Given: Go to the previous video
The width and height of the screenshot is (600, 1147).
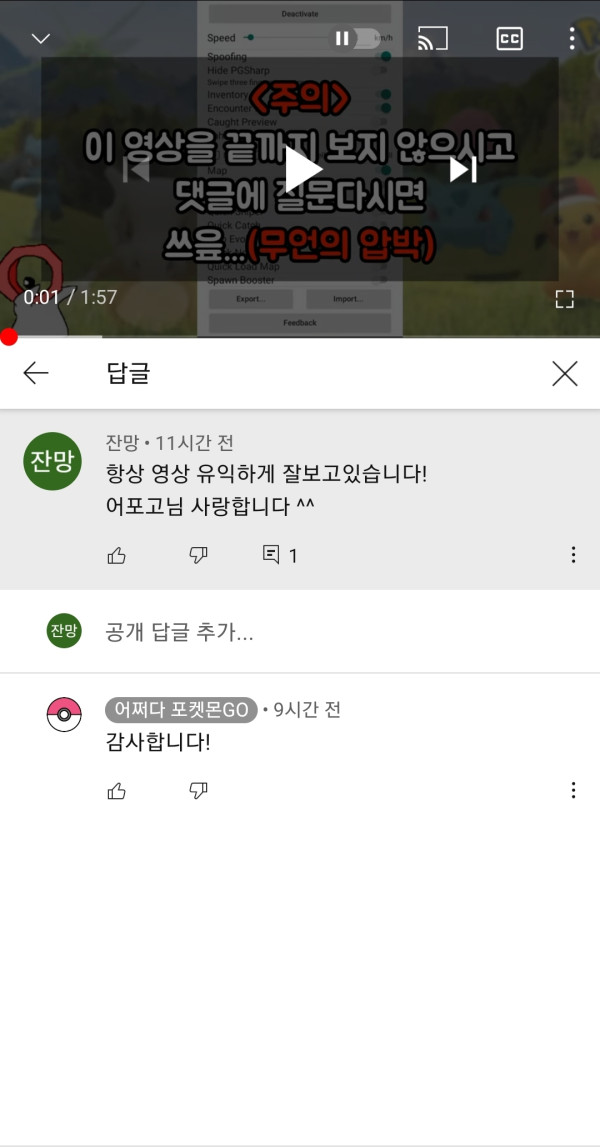Looking at the screenshot, I should [137, 170].
